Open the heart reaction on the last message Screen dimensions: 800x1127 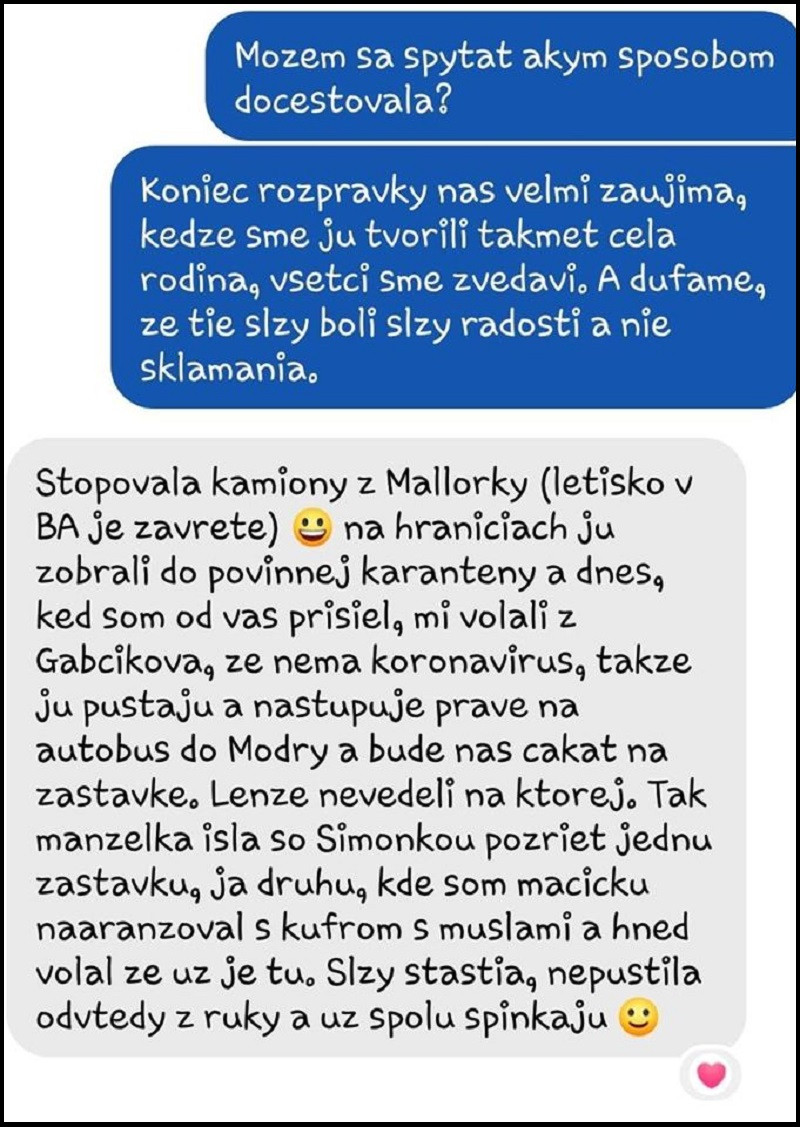711,1075
